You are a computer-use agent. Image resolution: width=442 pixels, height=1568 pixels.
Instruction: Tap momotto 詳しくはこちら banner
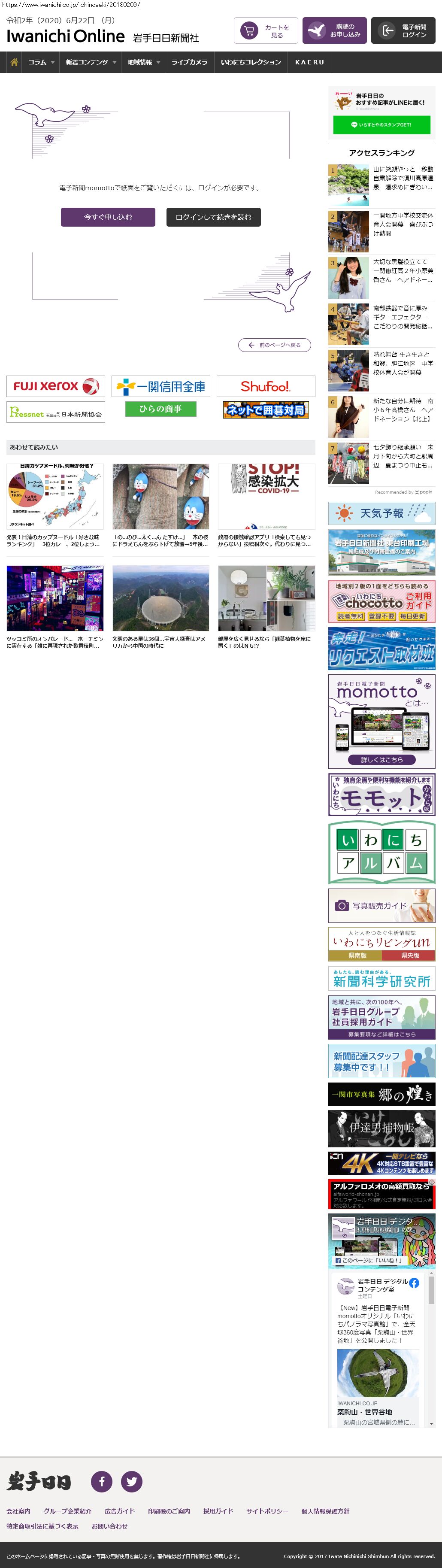coord(382,760)
